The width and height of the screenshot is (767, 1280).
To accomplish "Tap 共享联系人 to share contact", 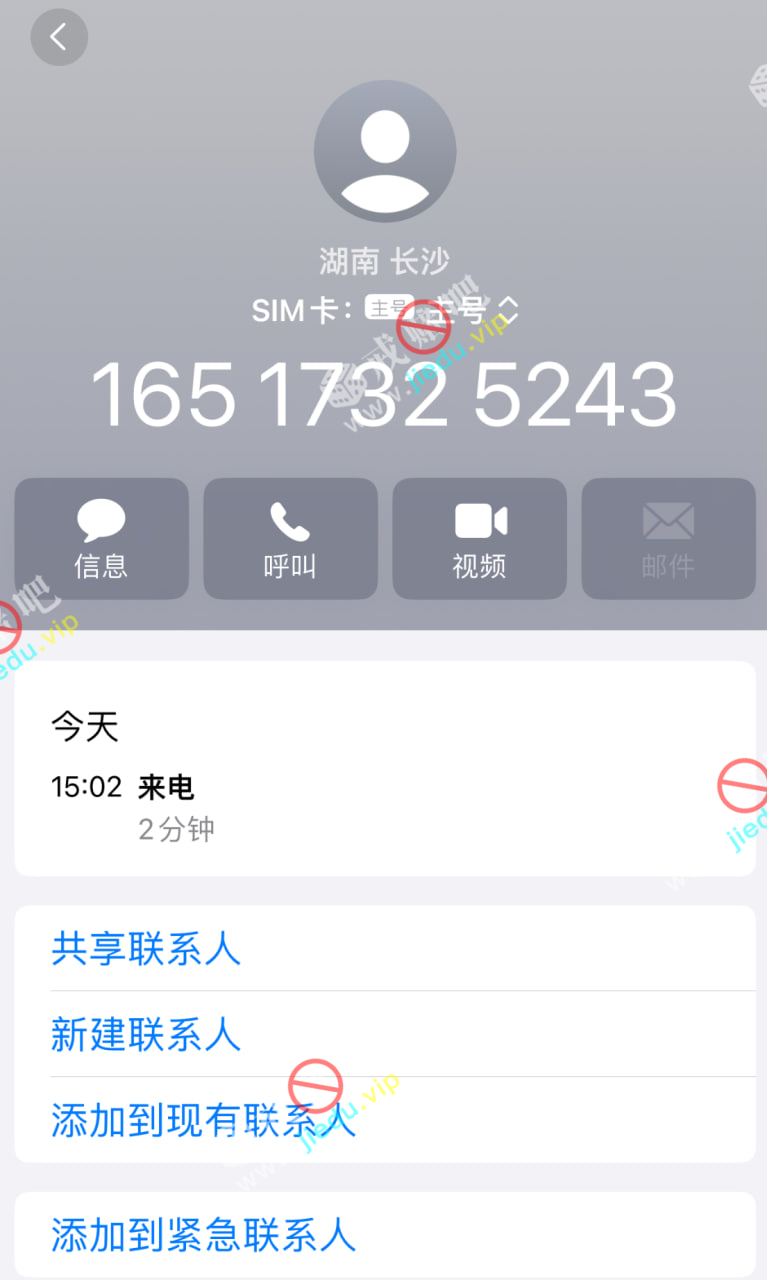I will [x=146, y=949].
